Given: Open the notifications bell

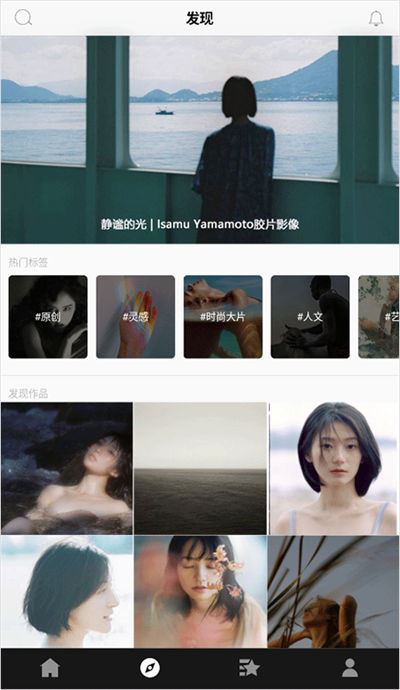Looking at the screenshot, I should pyautogui.click(x=375, y=18).
